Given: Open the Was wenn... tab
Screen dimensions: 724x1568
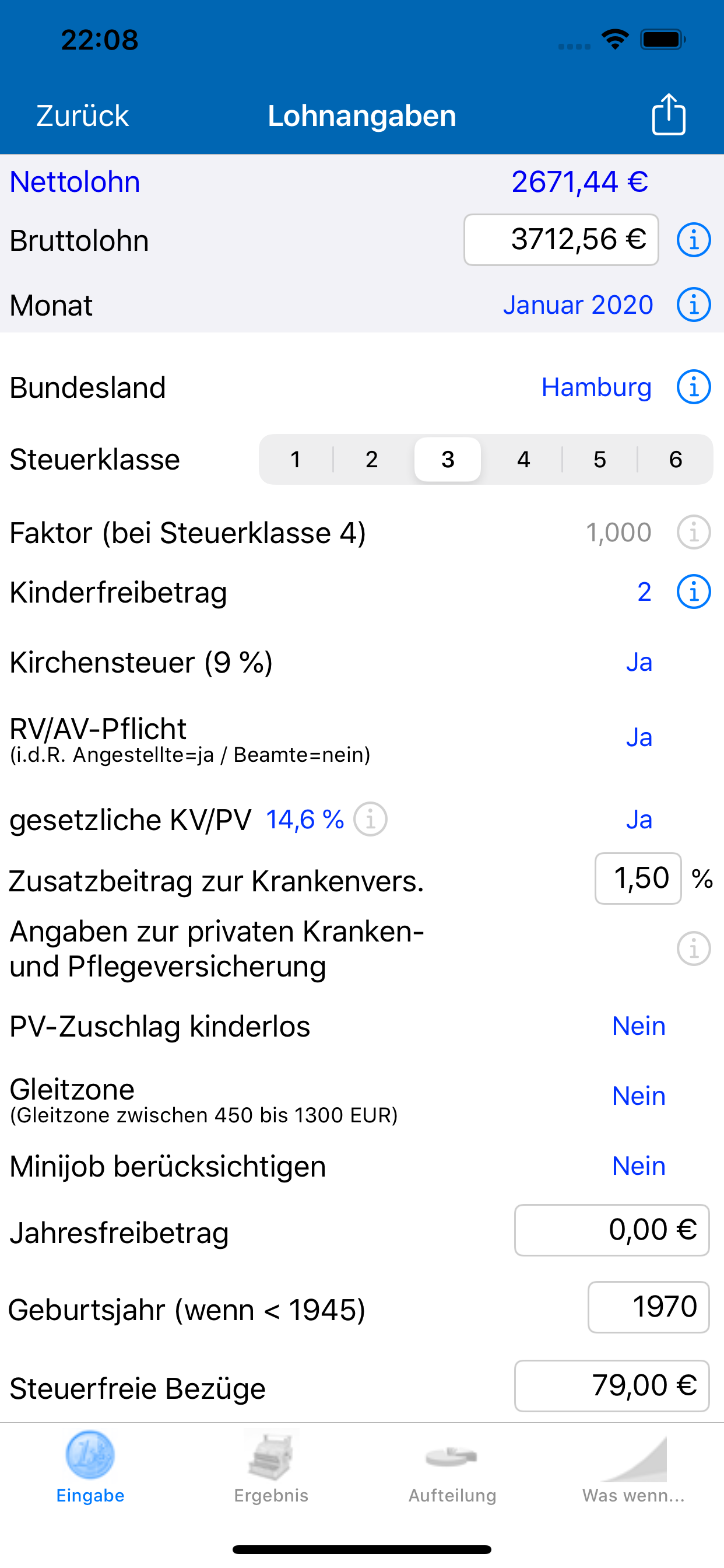Looking at the screenshot, I should (633, 1468).
